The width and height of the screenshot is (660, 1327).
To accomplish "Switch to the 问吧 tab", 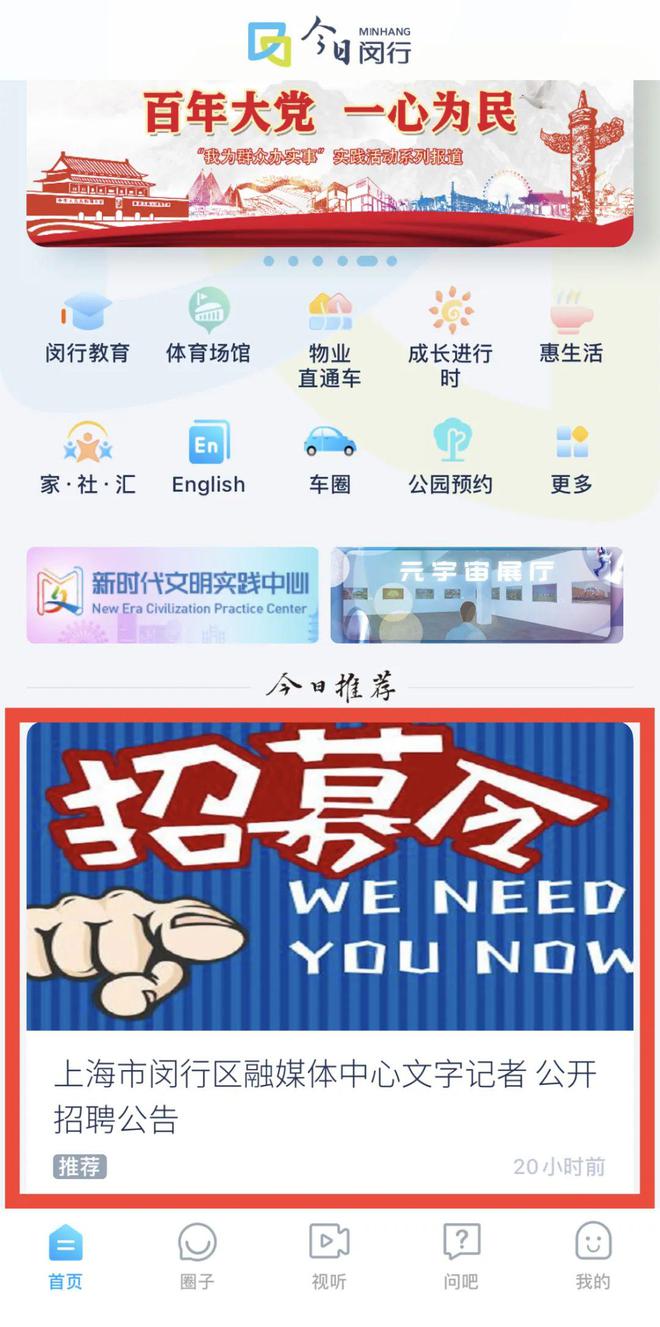I will tap(461, 1256).
